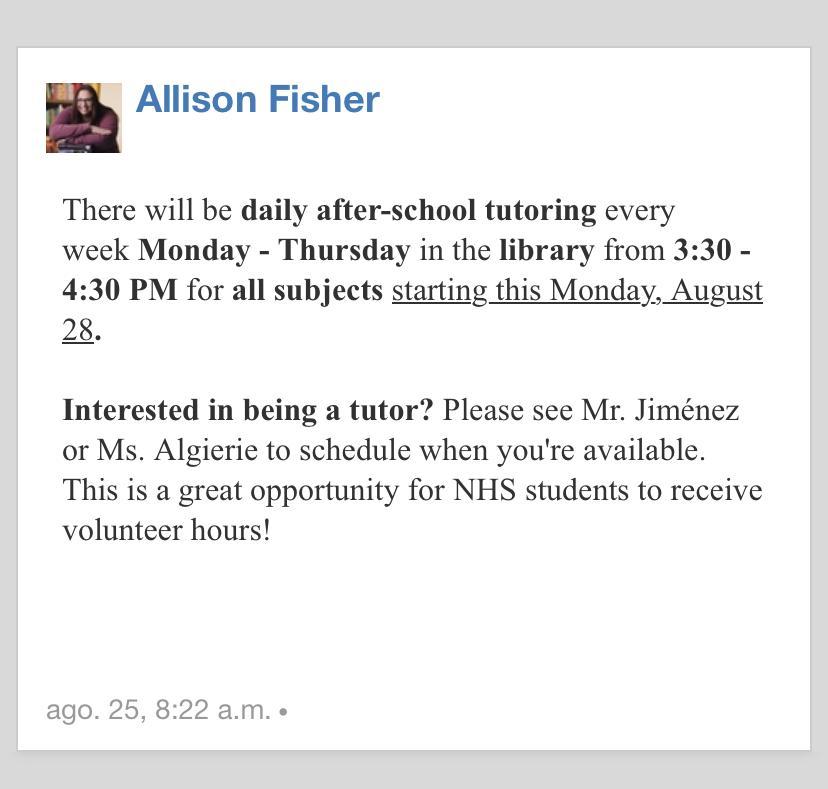Tap Allison Fisher's profile photo

pos(84,118)
